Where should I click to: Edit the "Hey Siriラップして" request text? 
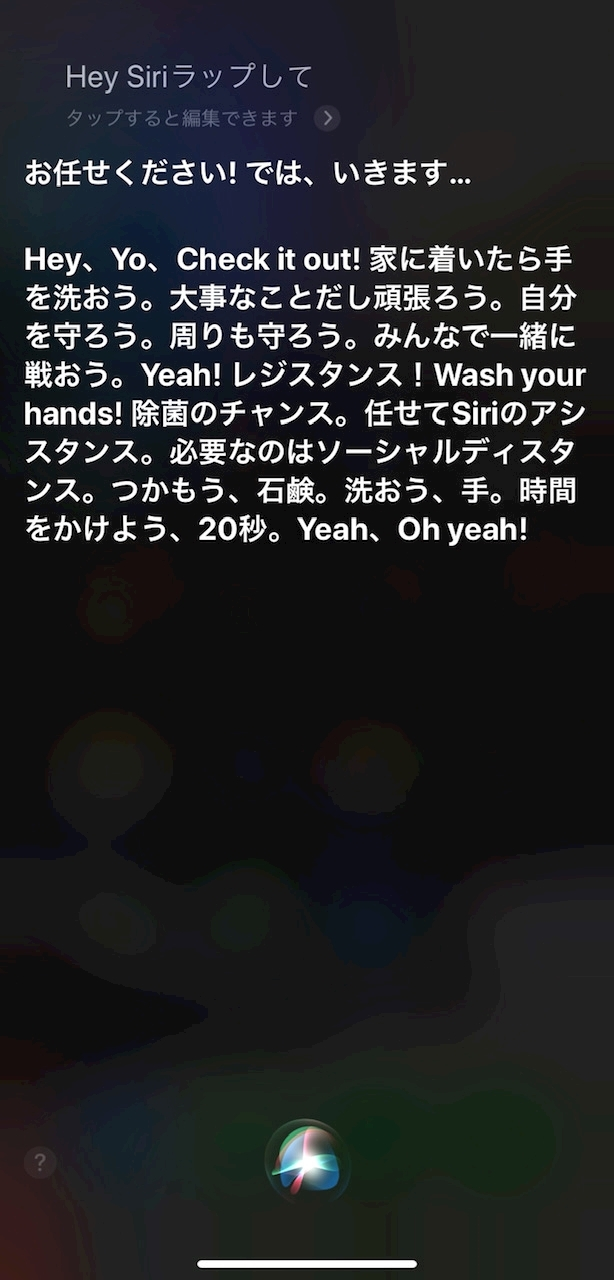pos(189,77)
